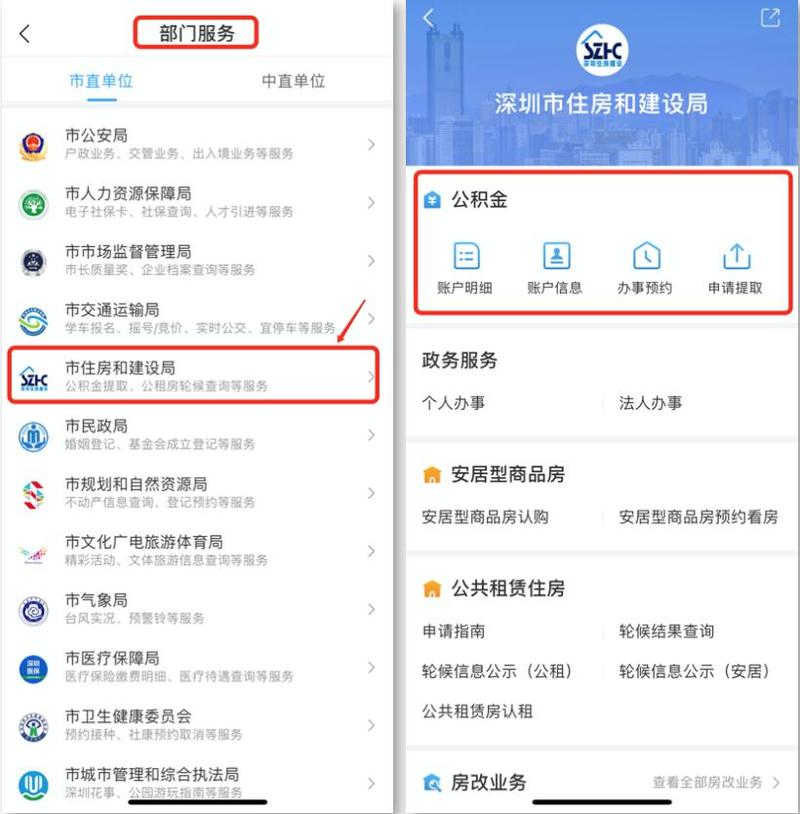Open 个人办事 under 政务服务
This screenshot has height=814, width=800.
453,403
